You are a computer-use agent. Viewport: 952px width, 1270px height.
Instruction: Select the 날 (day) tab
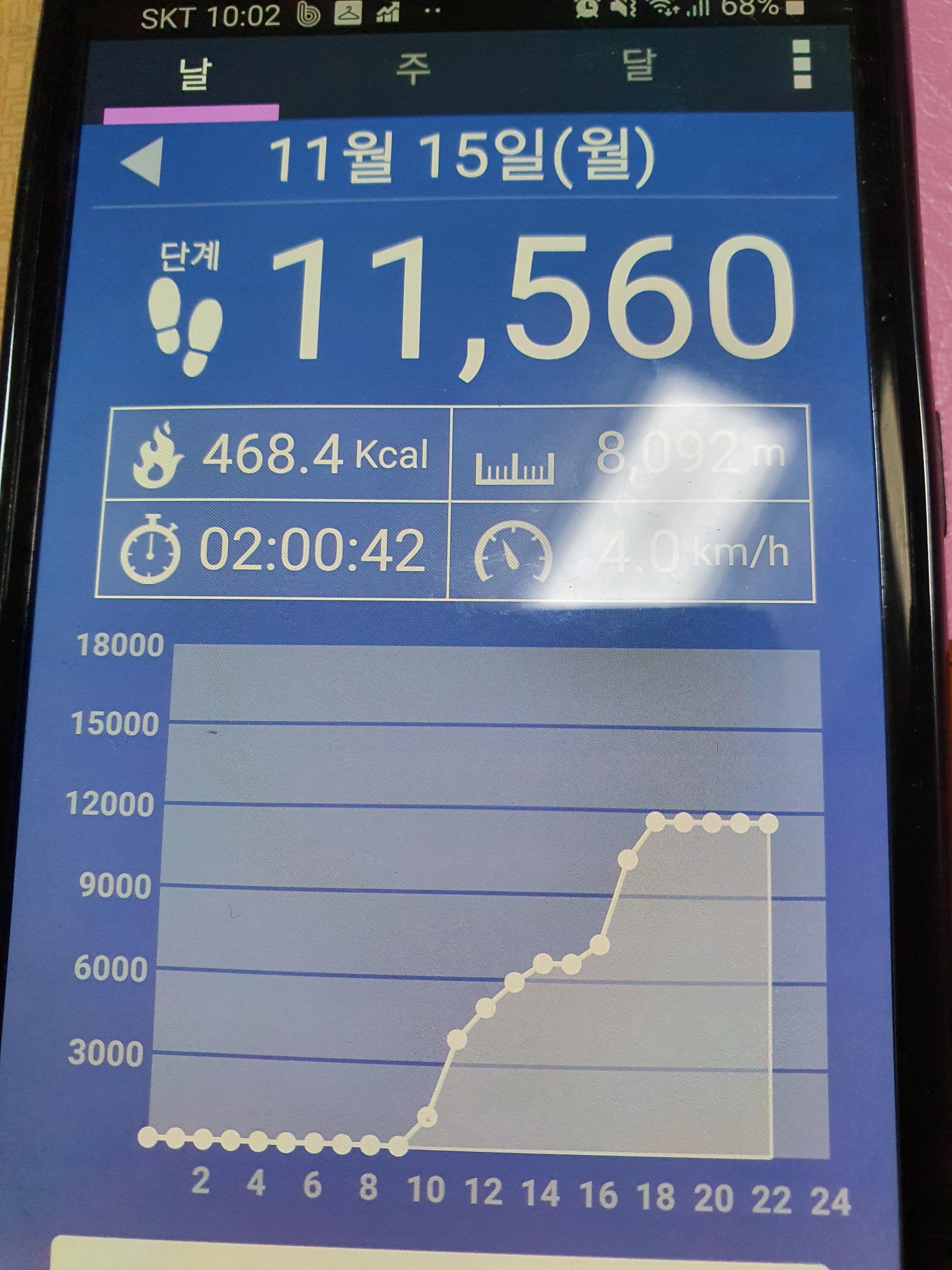194,73
